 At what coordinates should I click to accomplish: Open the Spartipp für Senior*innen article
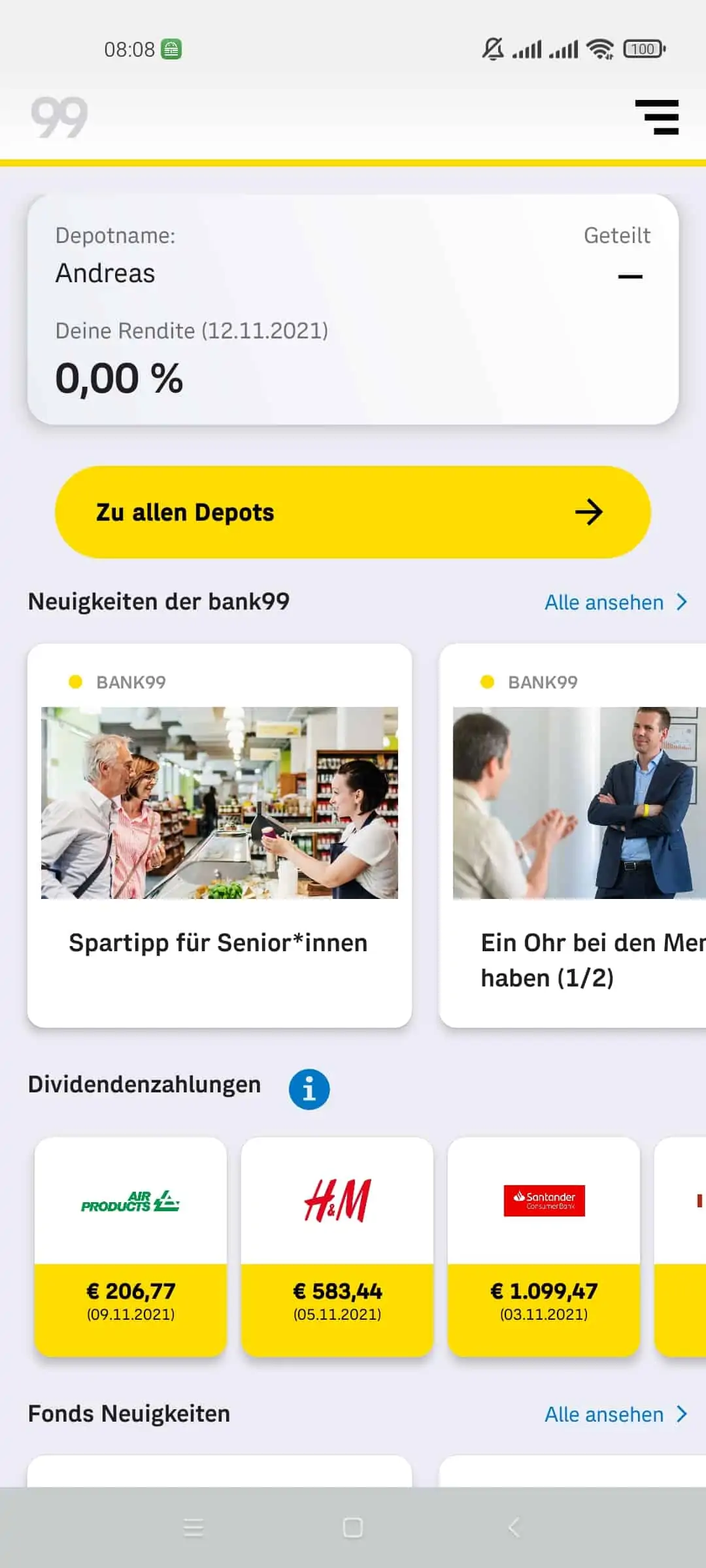click(x=220, y=835)
